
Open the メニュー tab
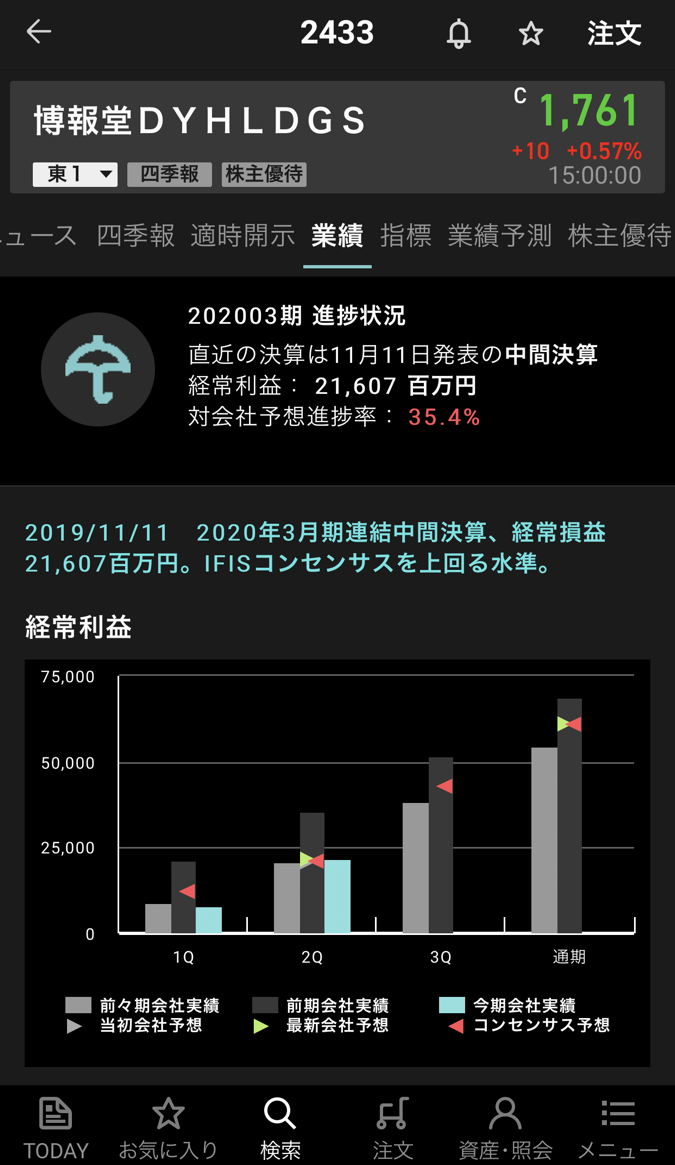point(618,1127)
